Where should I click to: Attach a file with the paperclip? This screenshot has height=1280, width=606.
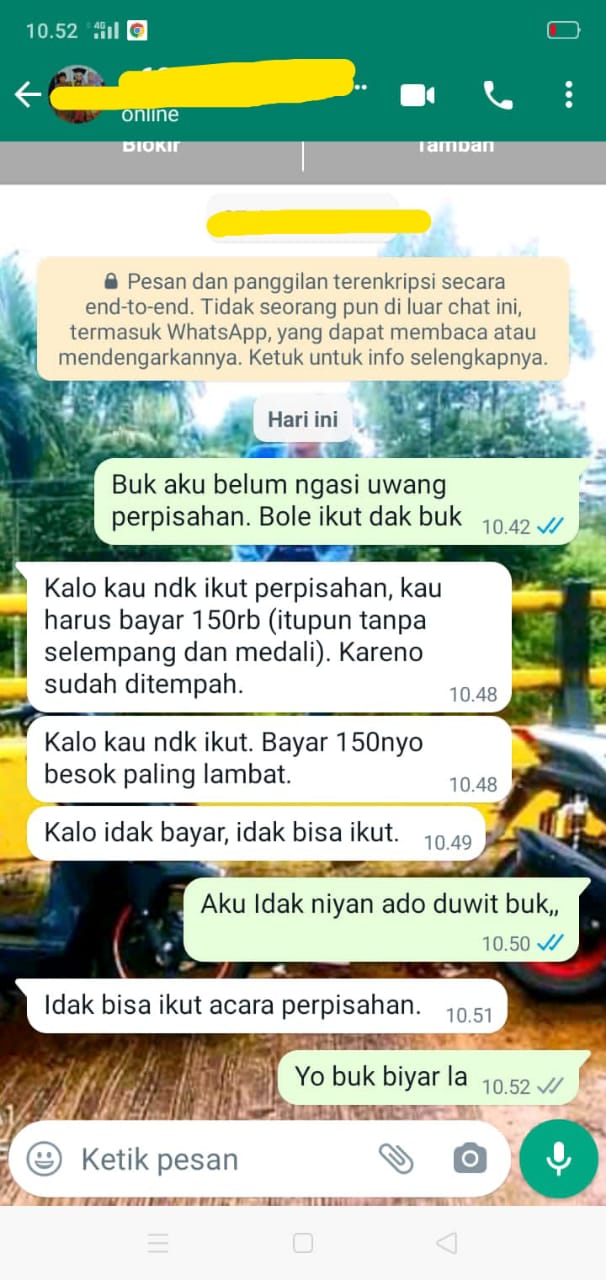(396, 1159)
